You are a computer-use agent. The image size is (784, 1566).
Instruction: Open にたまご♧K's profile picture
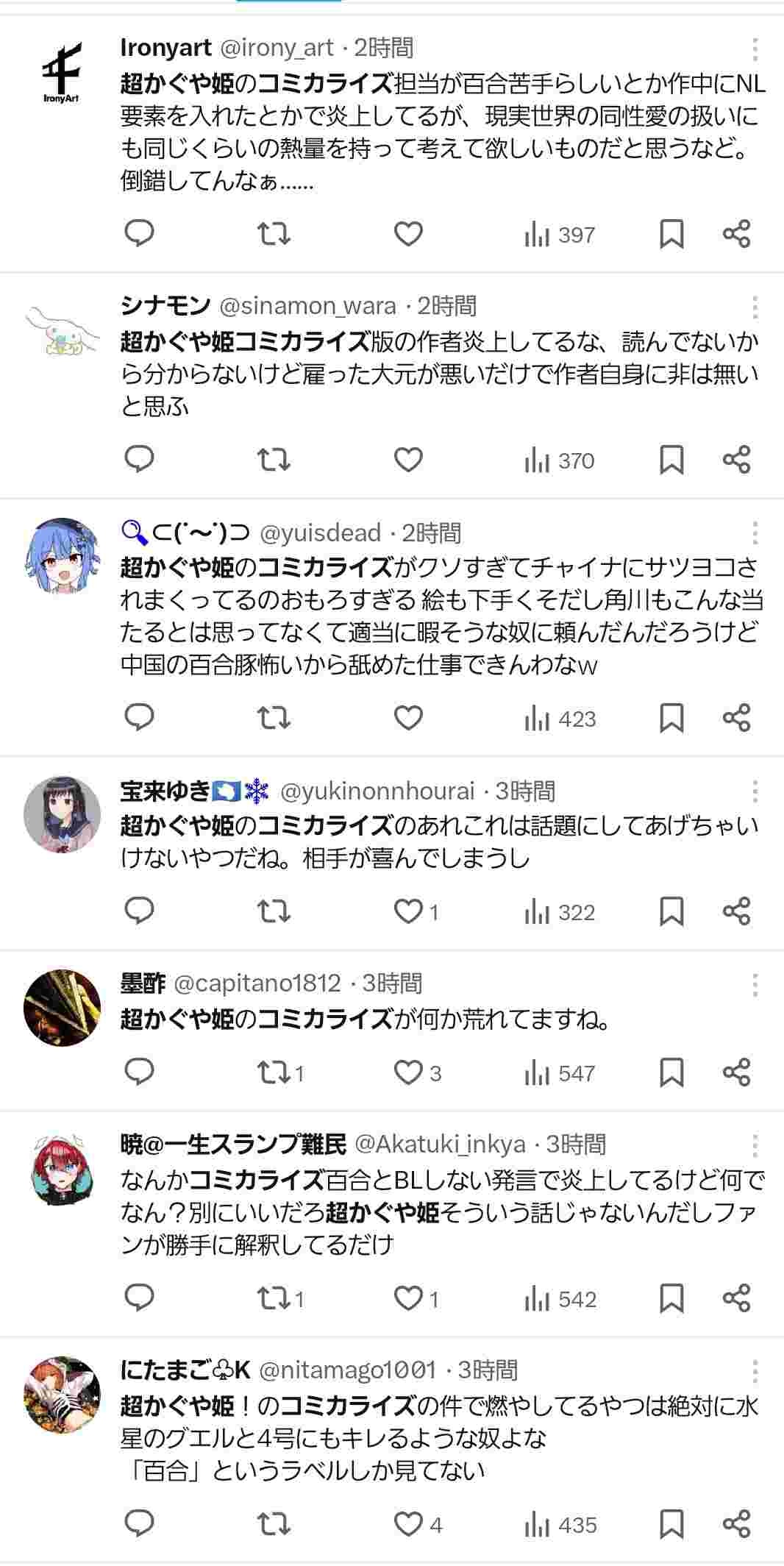point(62,1395)
